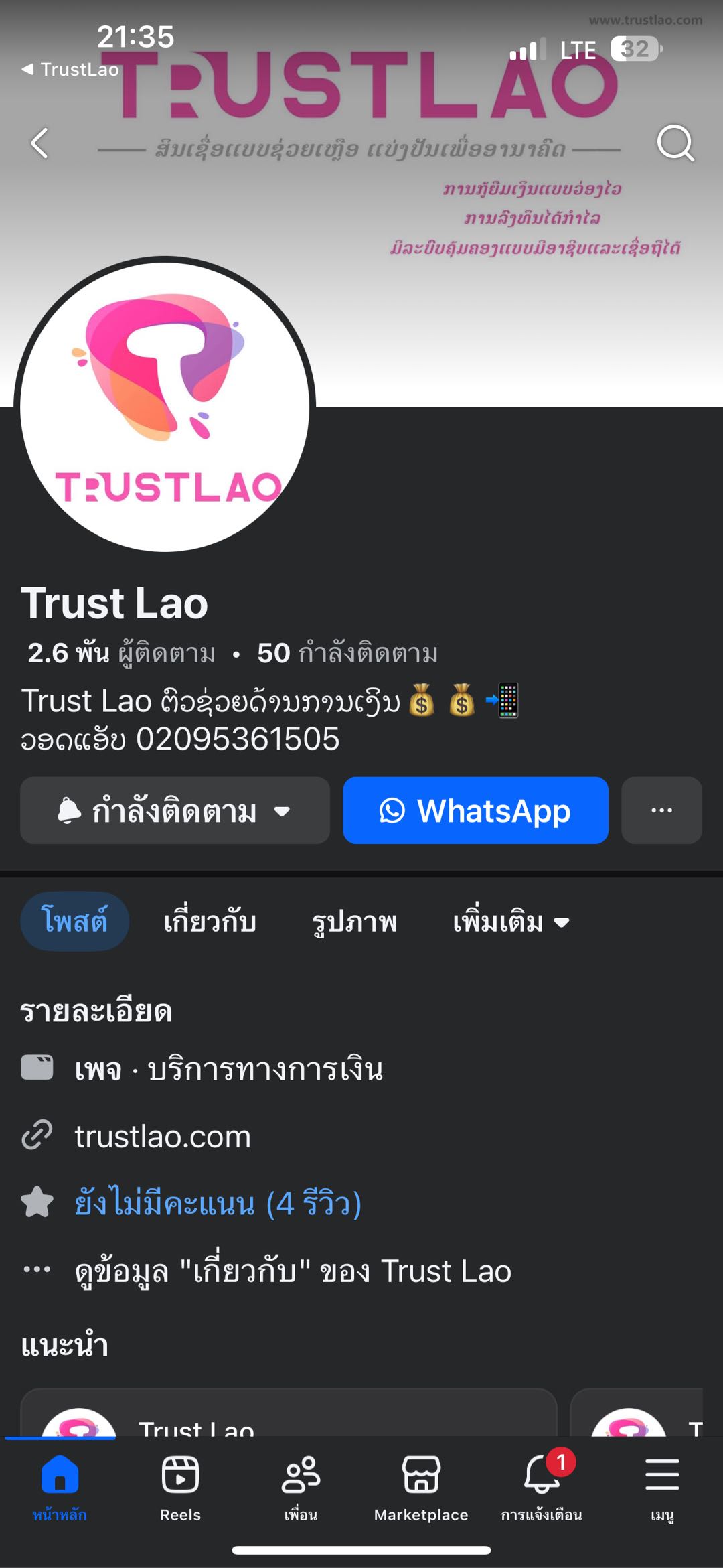The height and width of the screenshot is (1568, 723).
Task: Return to the TrustLao app via the status bar
Action: [71, 70]
